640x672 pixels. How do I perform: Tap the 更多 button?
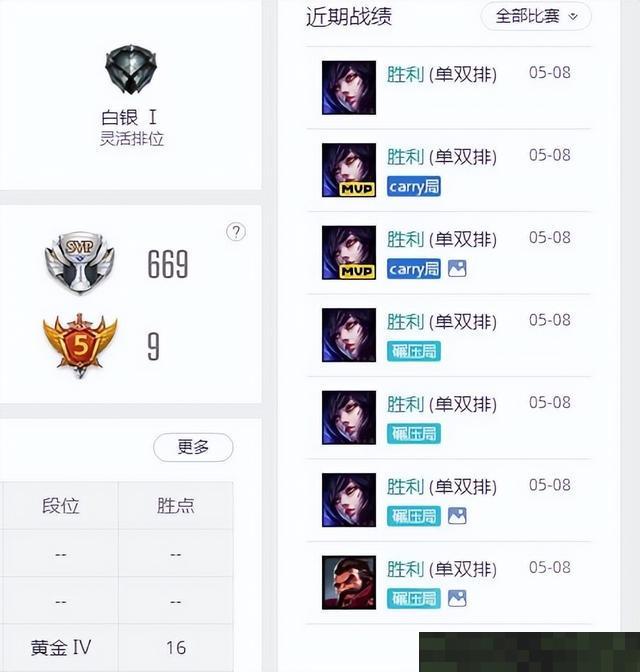pos(193,447)
